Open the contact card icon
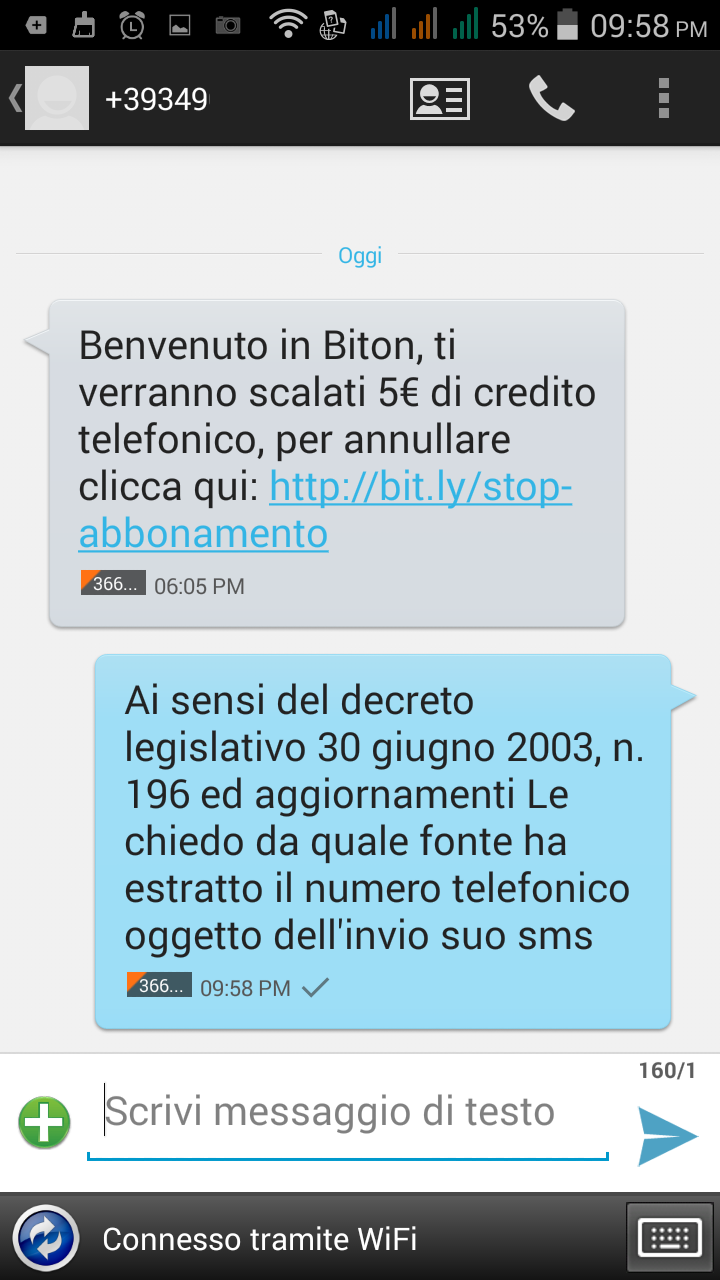The width and height of the screenshot is (720, 1280). pos(440,99)
